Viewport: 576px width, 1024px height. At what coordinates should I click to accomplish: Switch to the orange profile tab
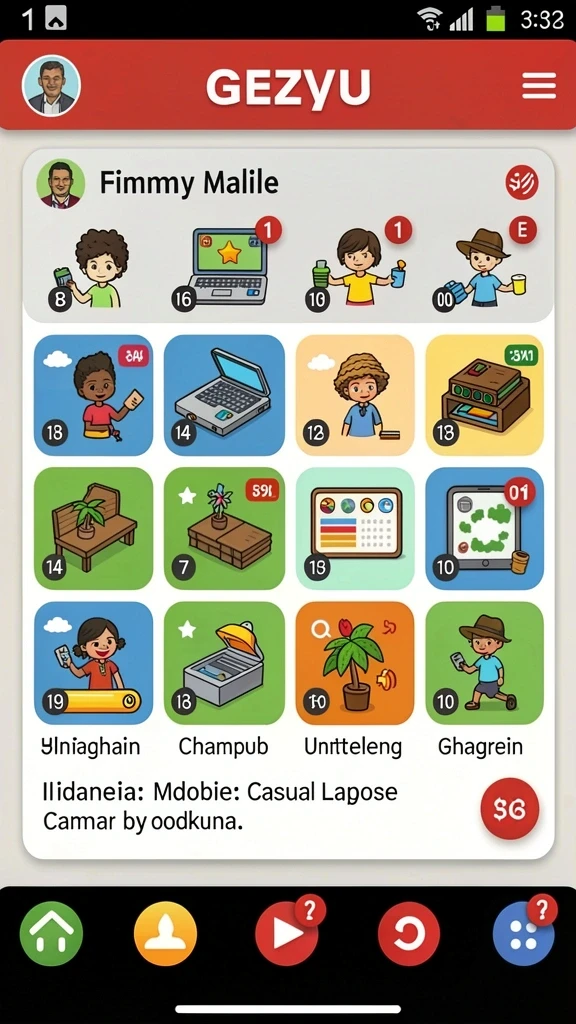coord(165,933)
